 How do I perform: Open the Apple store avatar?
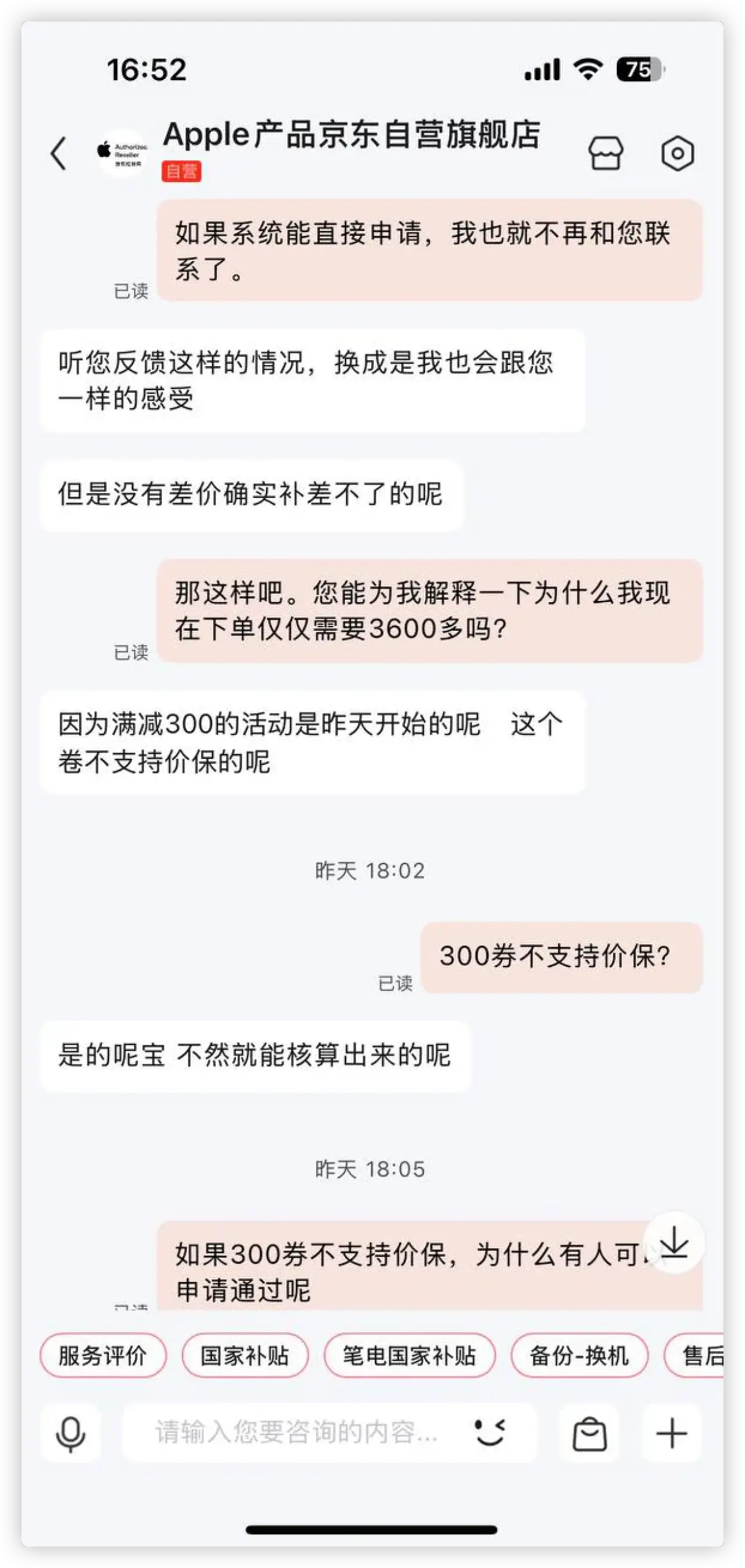[122, 153]
